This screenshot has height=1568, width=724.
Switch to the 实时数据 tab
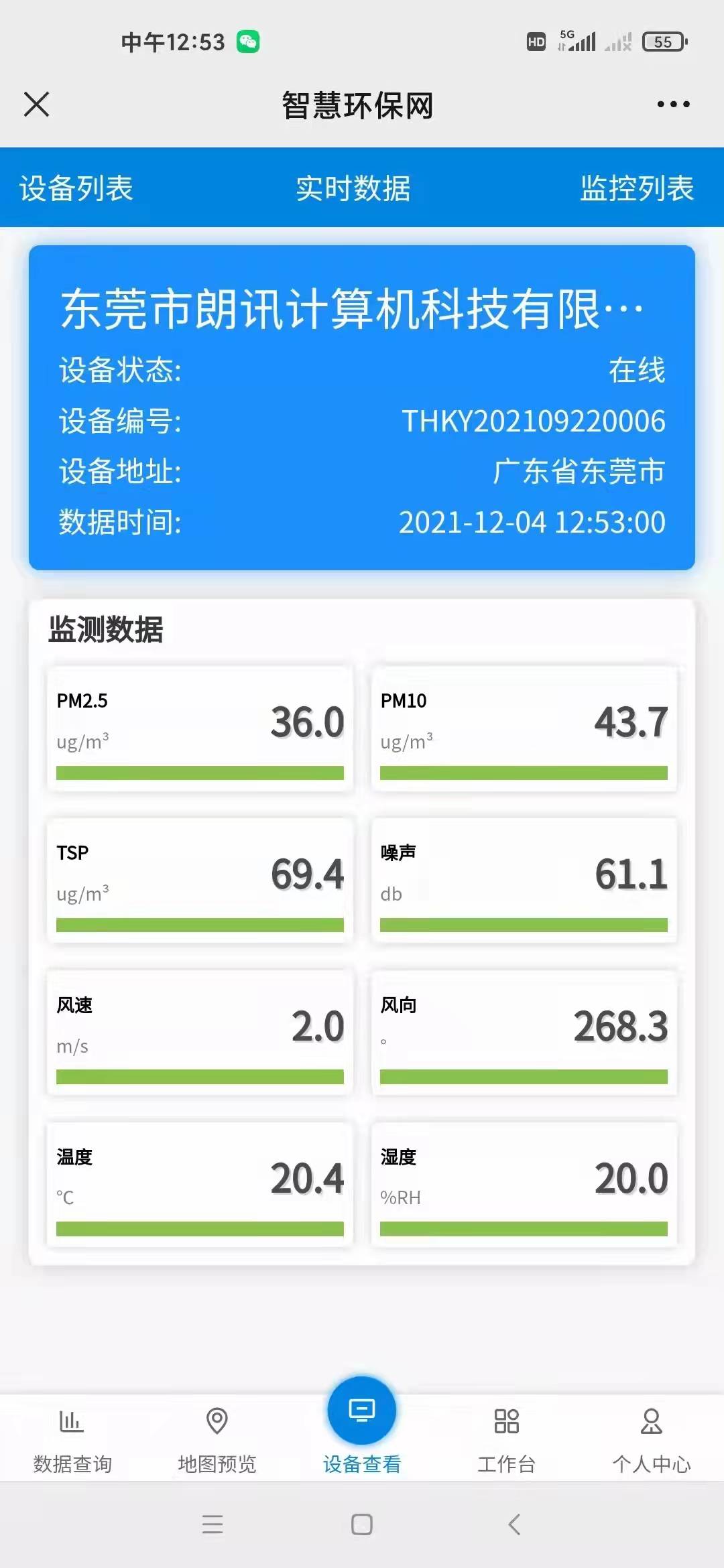pyautogui.click(x=353, y=188)
